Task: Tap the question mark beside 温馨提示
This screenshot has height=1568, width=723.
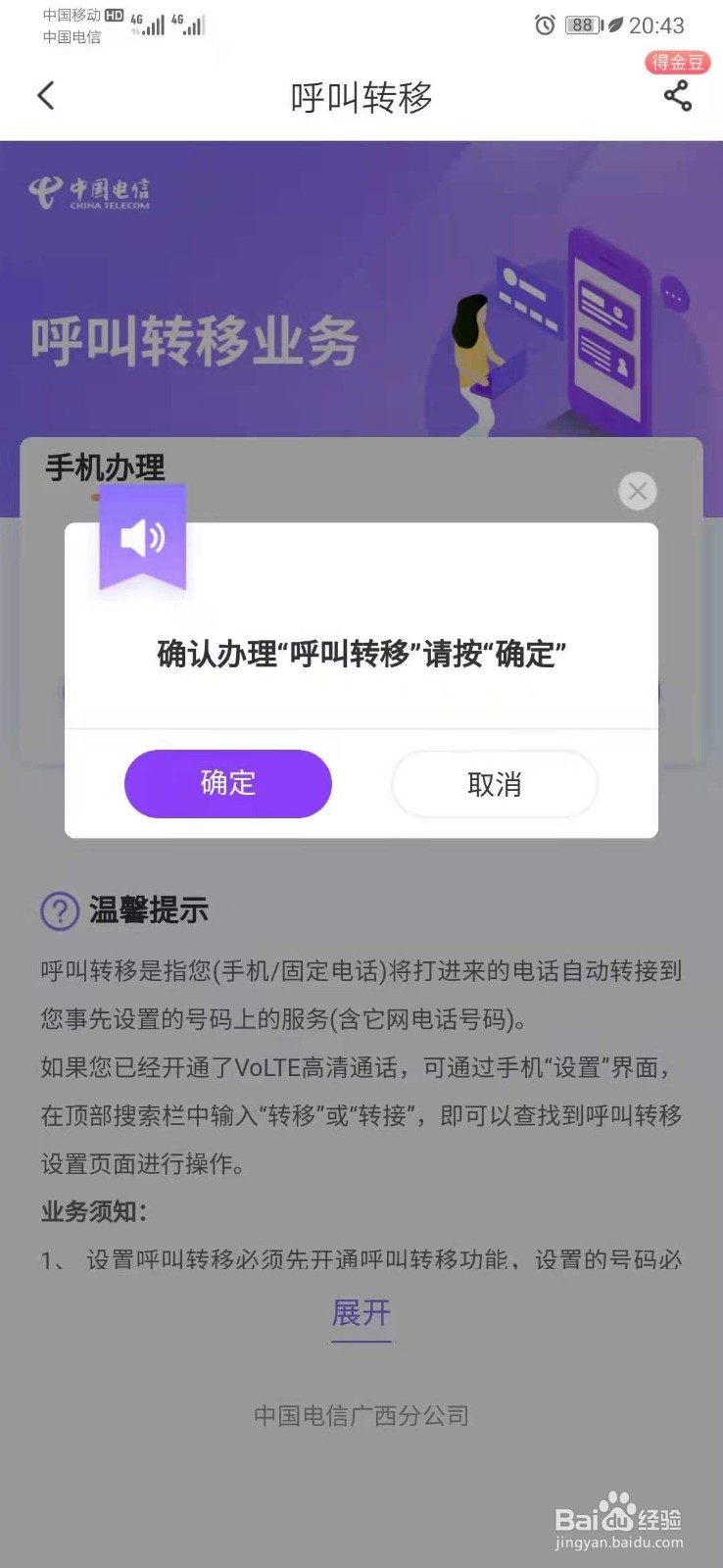Action: coord(60,910)
